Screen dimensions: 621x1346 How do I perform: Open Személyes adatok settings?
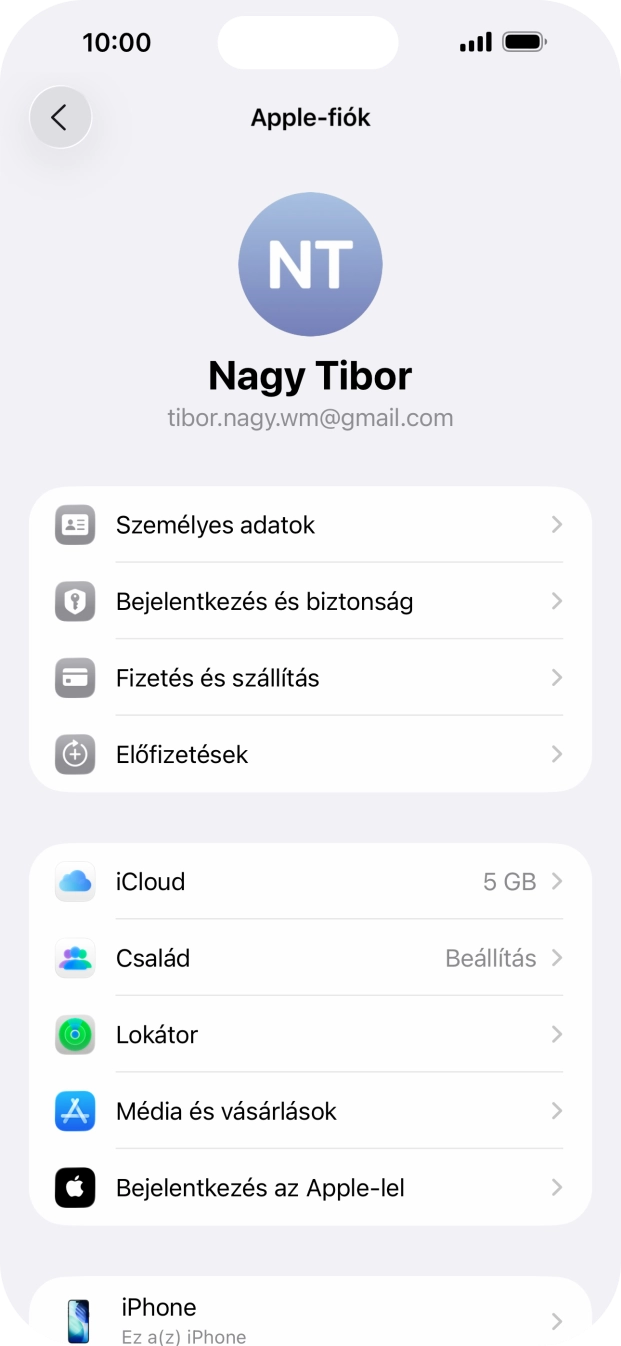click(310, 525)
